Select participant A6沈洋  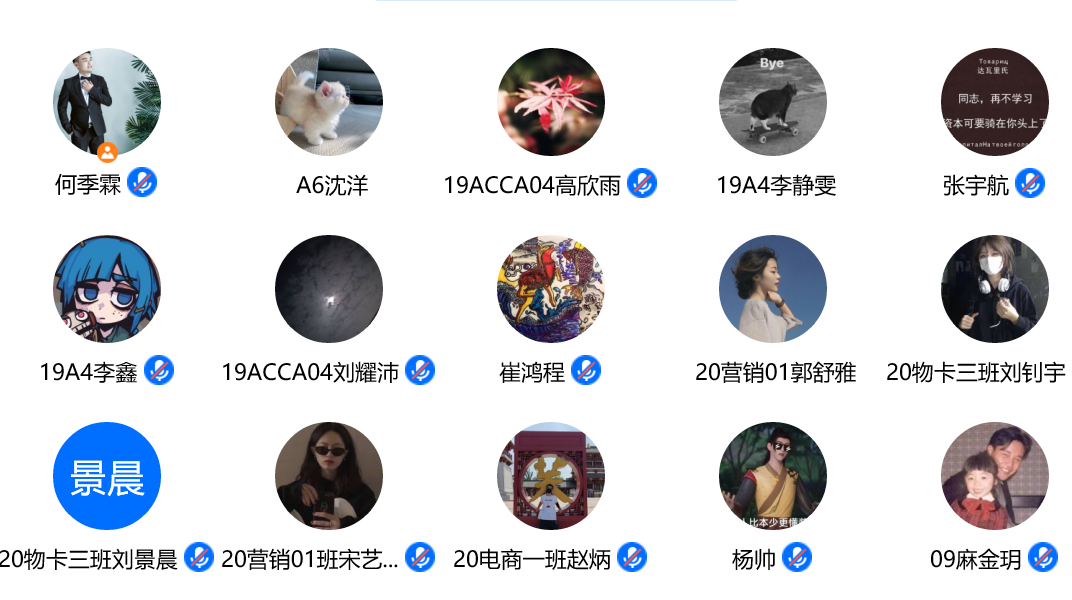click(x=329, y=102)
